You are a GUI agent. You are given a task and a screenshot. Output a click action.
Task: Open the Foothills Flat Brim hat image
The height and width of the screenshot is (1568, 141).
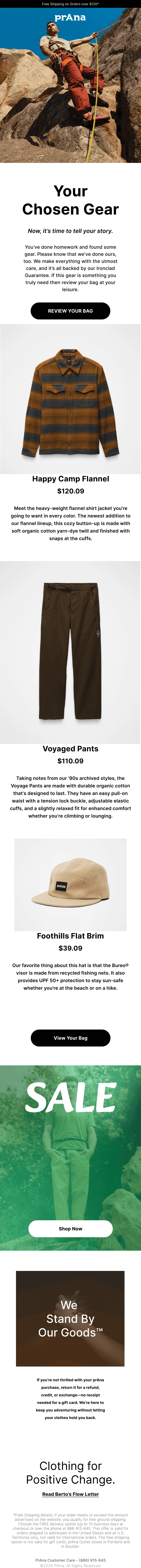(70, 885)
